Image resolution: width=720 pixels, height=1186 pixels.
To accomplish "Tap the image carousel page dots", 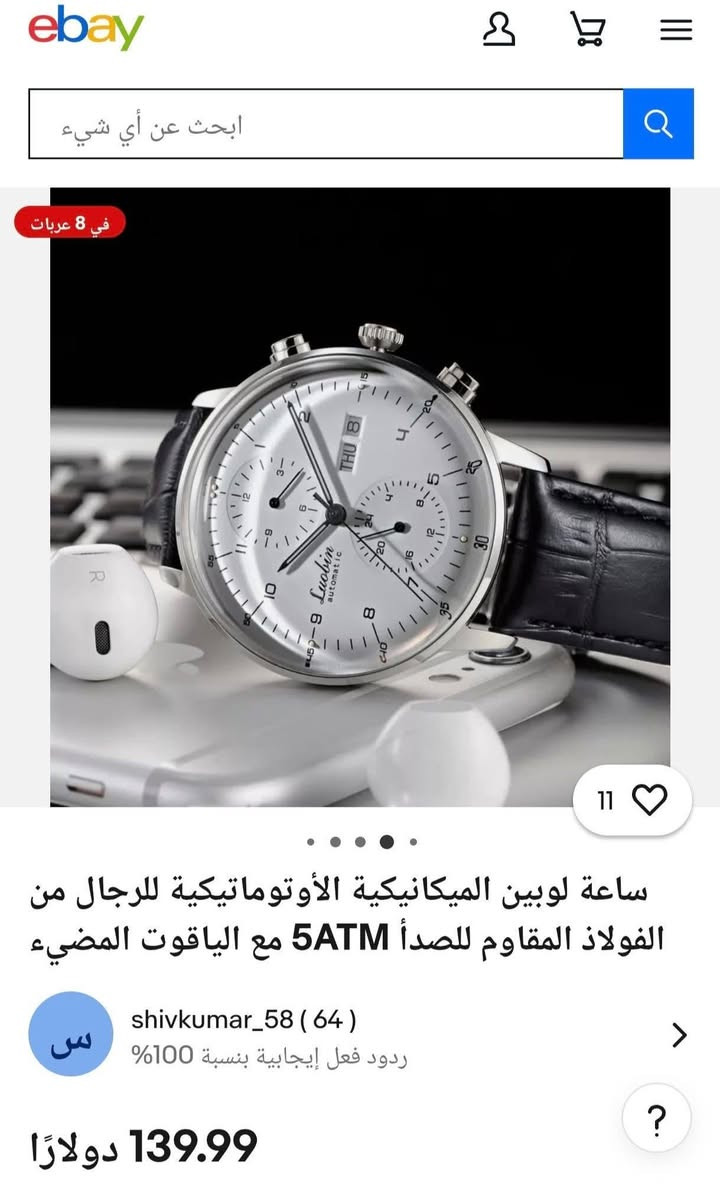I will point(361,842).
